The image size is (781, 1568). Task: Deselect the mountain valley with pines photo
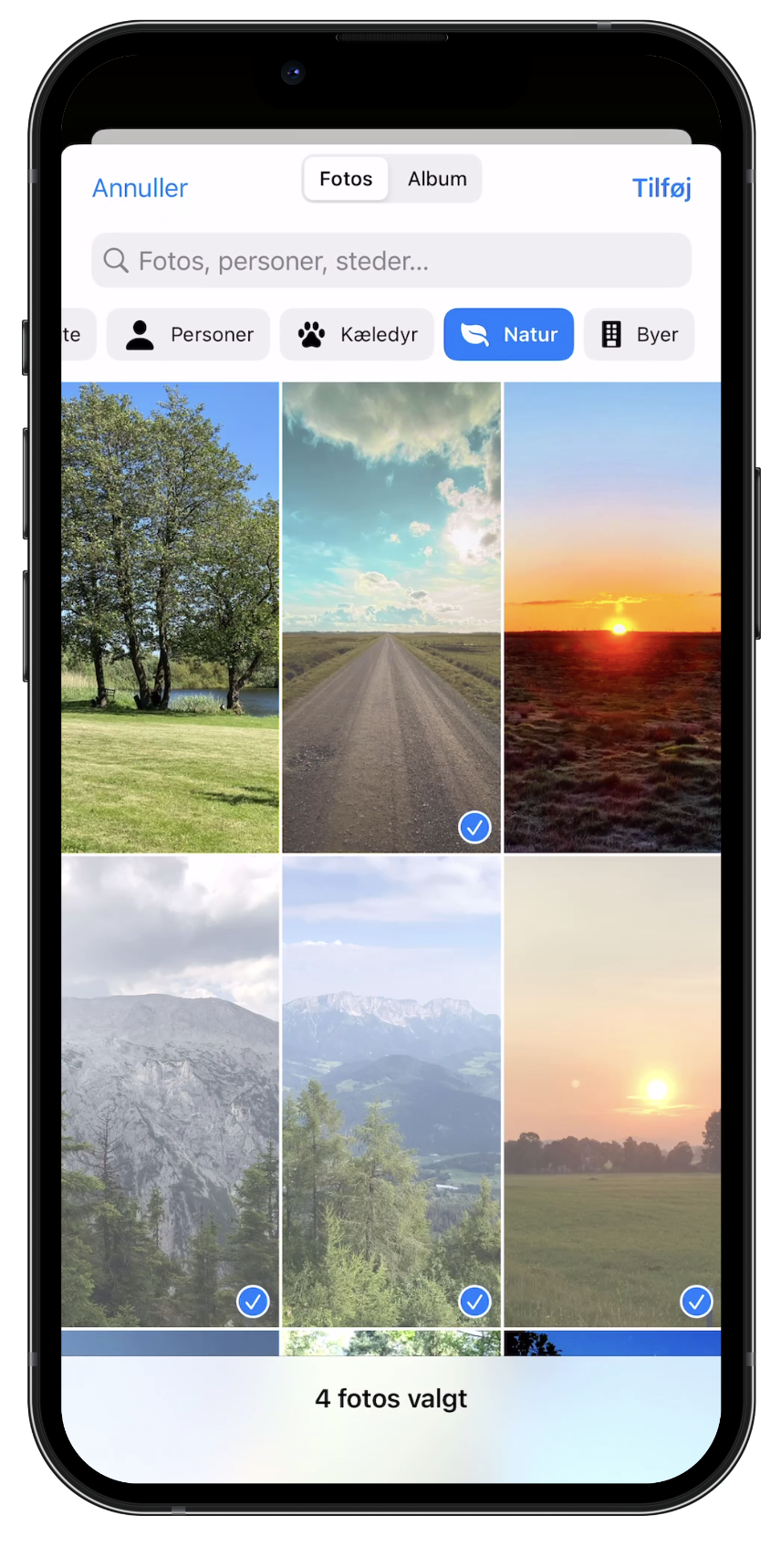pyautogui.click(x=391, y=1091)
